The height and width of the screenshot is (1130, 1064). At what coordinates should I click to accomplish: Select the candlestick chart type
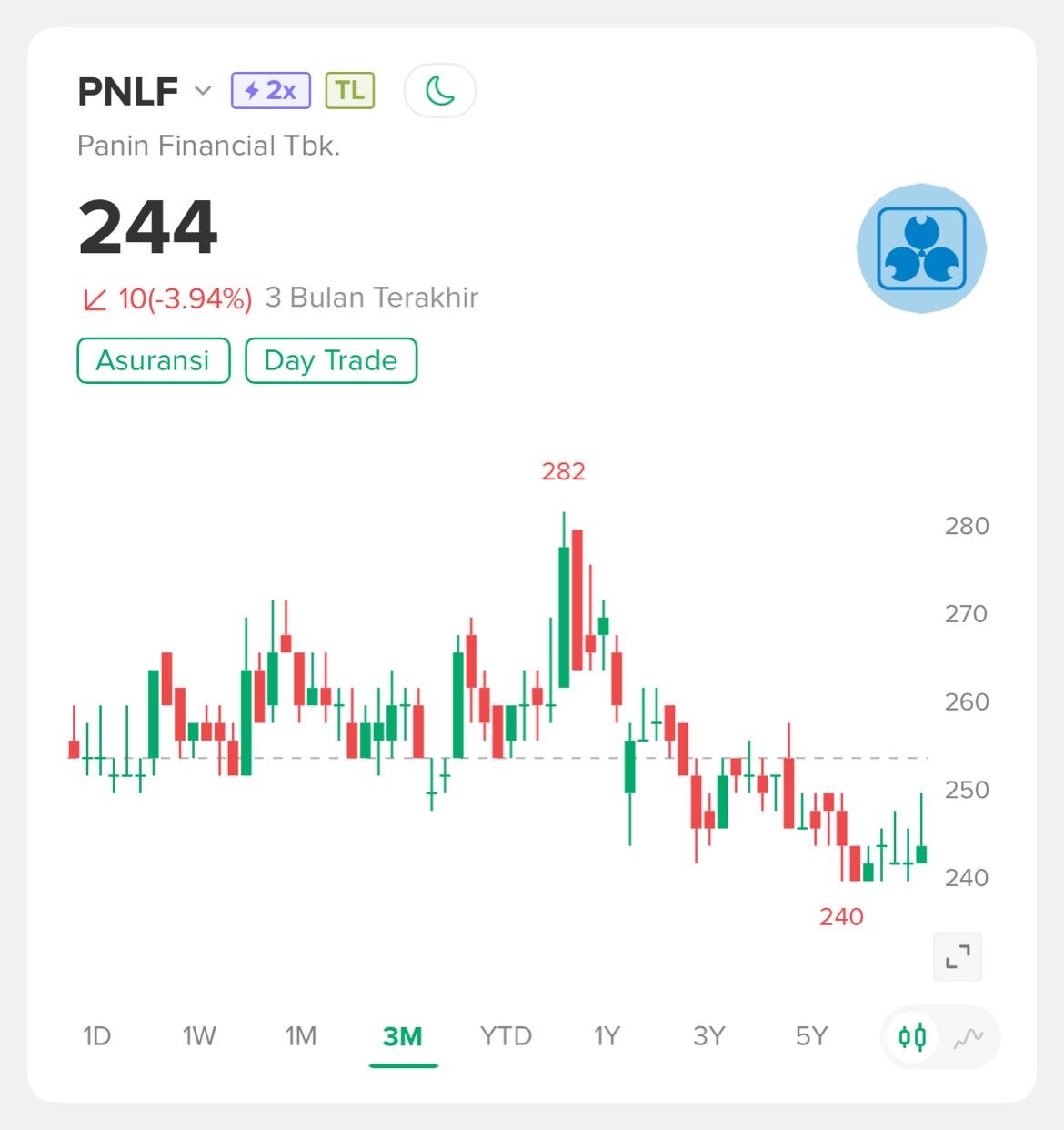[912, 1037]
